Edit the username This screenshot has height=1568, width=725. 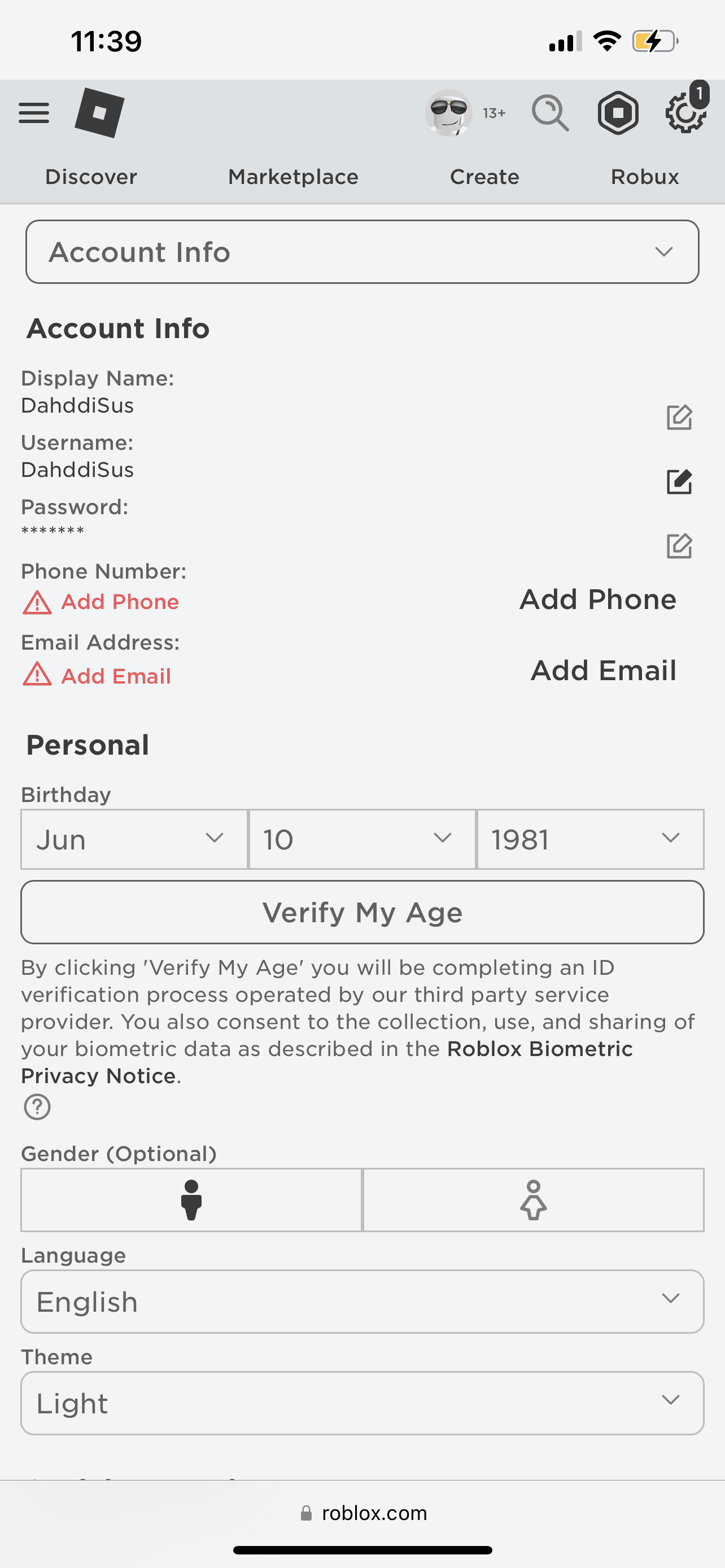tap(679, 482)
